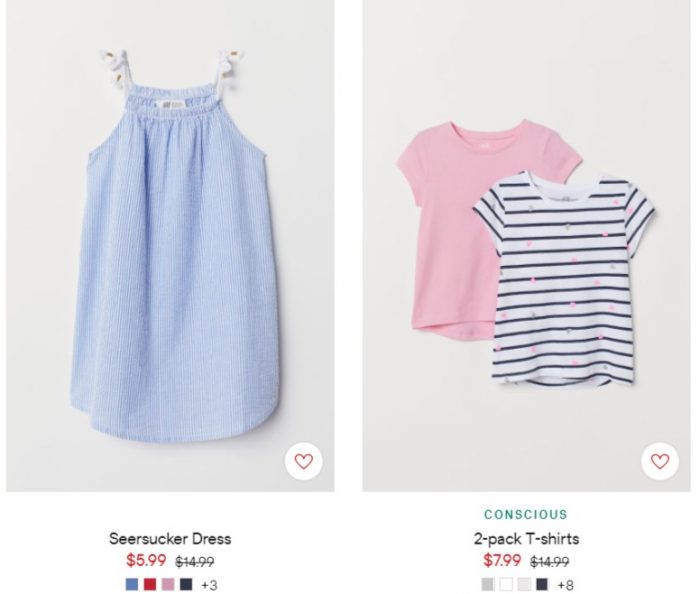Screen dimensions: 700x594
Task: Favorite the Seersucker Dress with the heart
Action: click(x=304, y=461)
